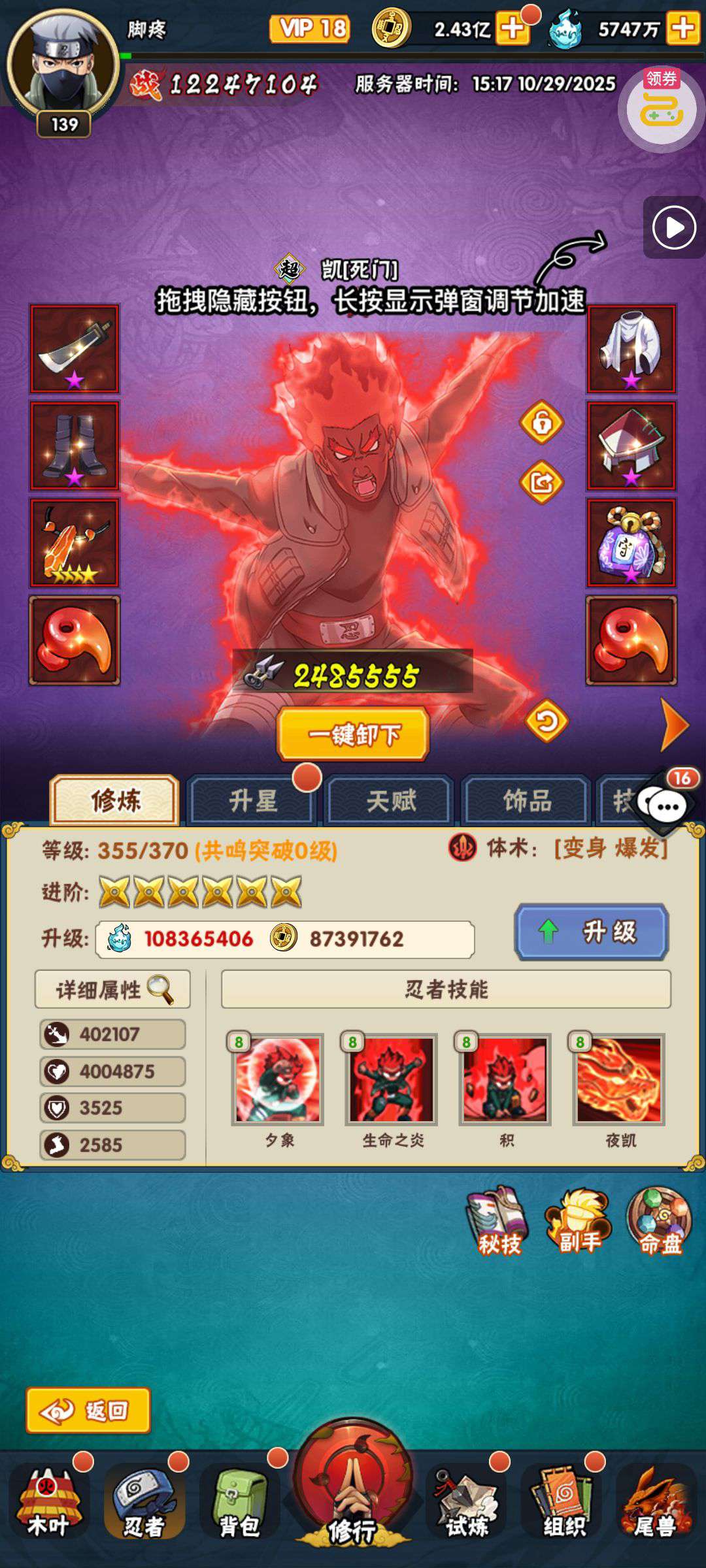This screenshot has width=706, height=1568.
Task: Open 详细属性 detailed attributes
Action: [x=113, y=989]
